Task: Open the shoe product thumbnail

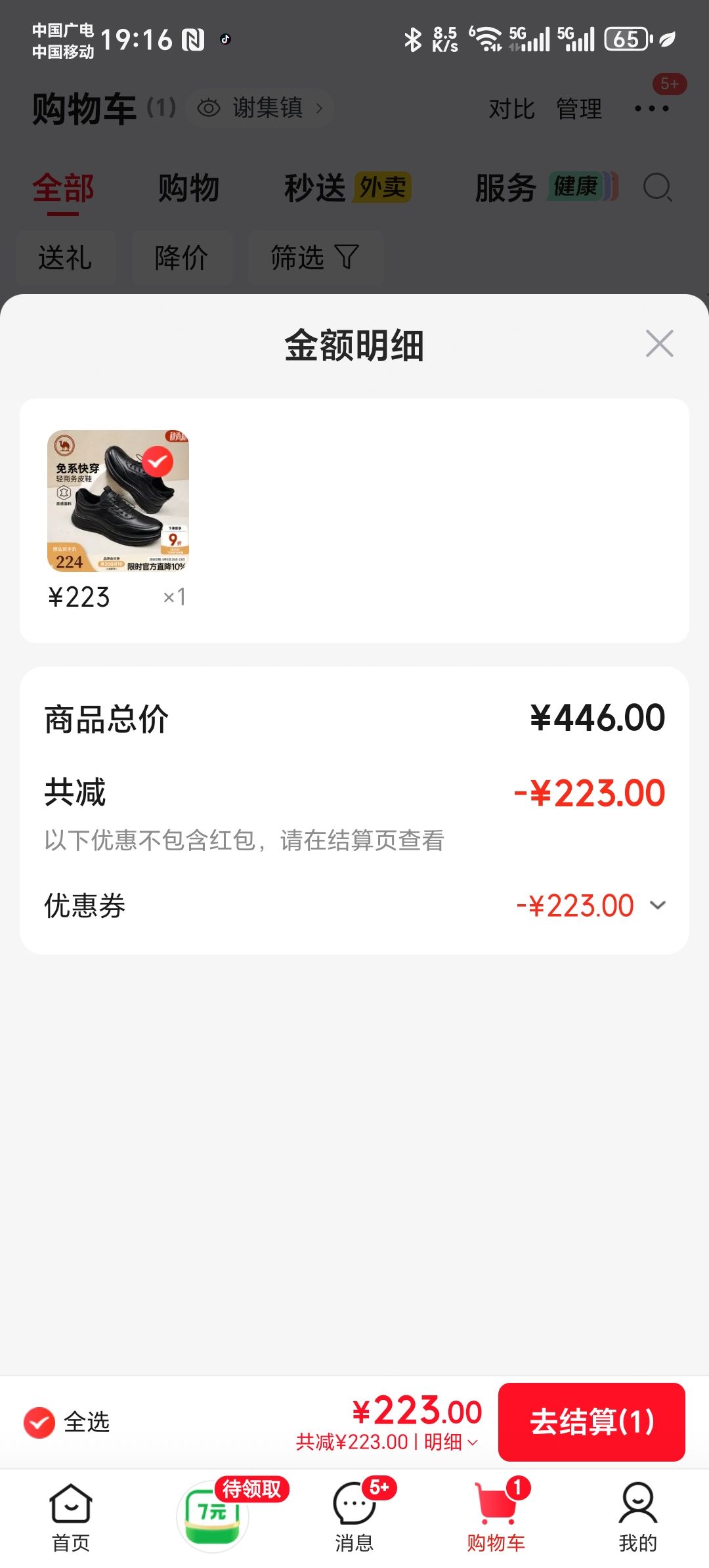Action: coord(118,501)
